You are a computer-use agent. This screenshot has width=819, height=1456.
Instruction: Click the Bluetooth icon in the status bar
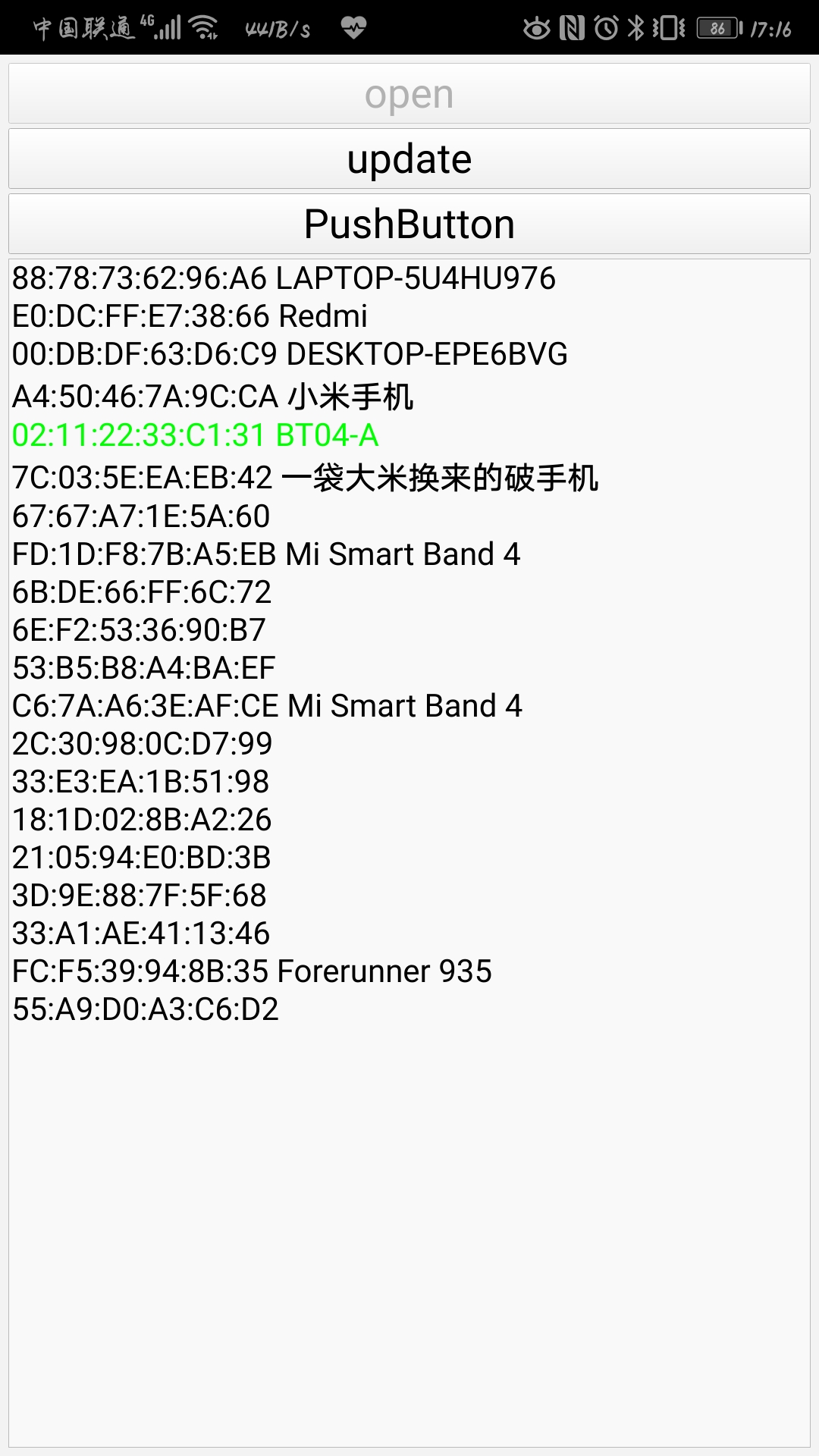[x=635, y=25]
